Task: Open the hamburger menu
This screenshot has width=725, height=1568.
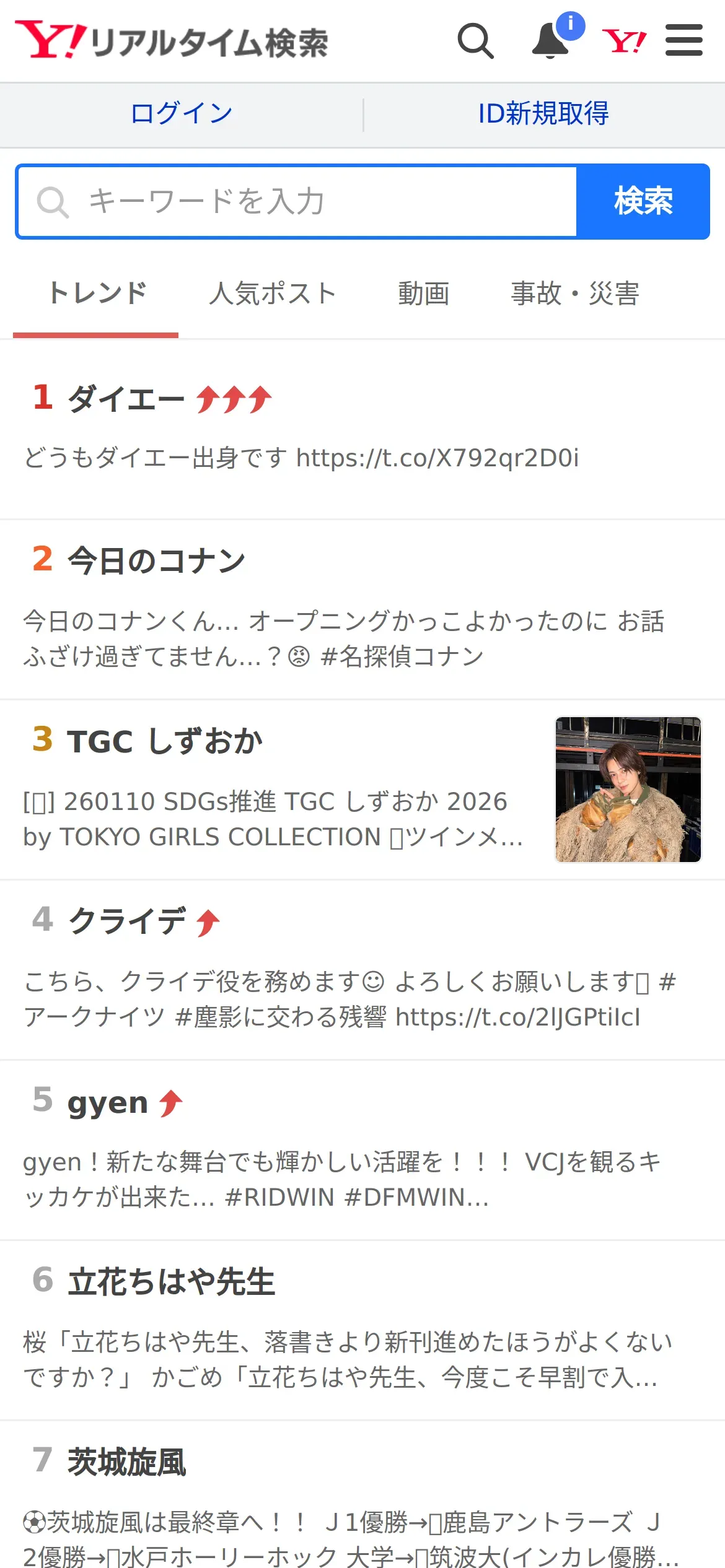Action: click(683, 41)
